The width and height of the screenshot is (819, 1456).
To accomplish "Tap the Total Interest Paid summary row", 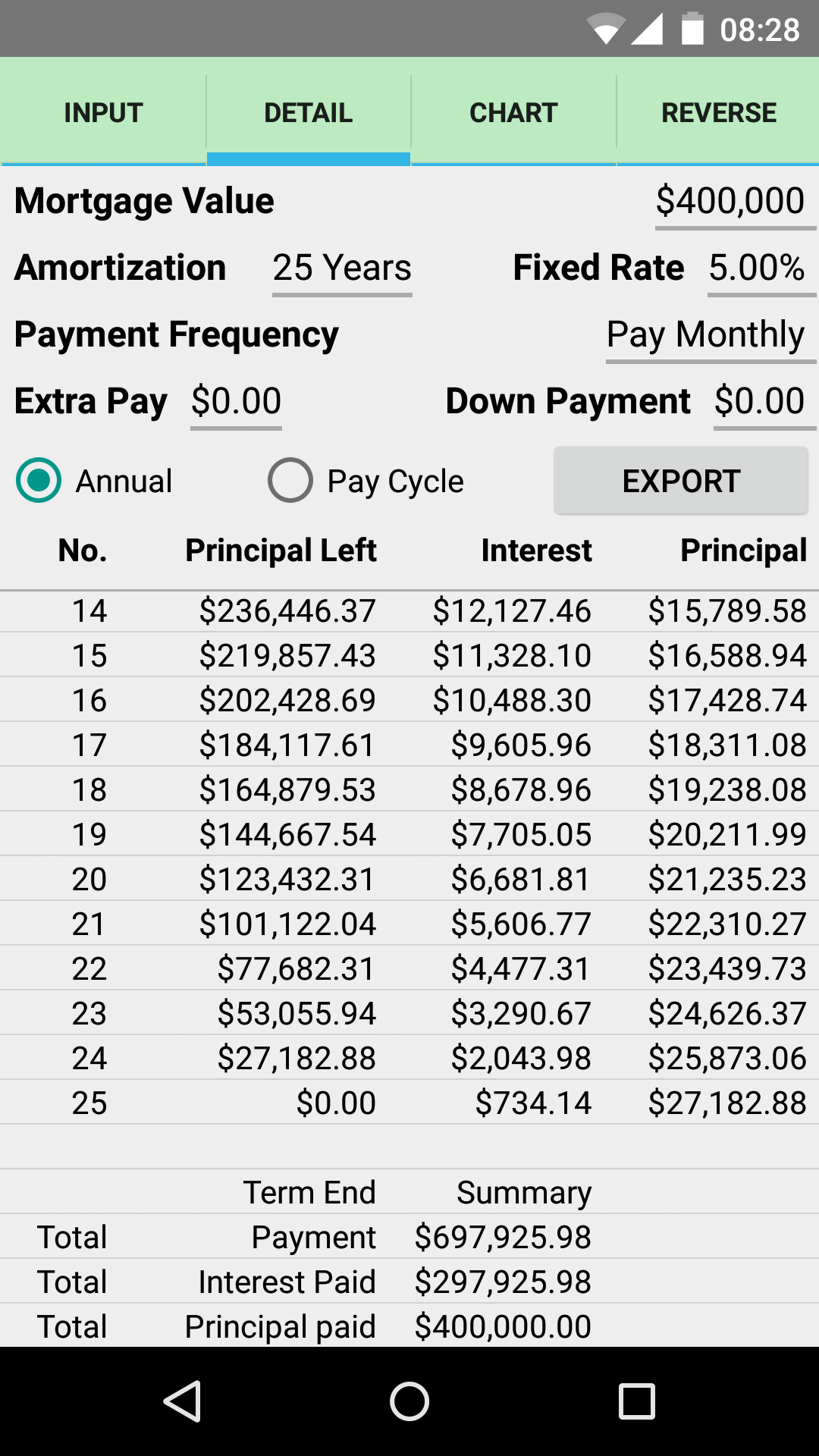I will point(409,1282).
